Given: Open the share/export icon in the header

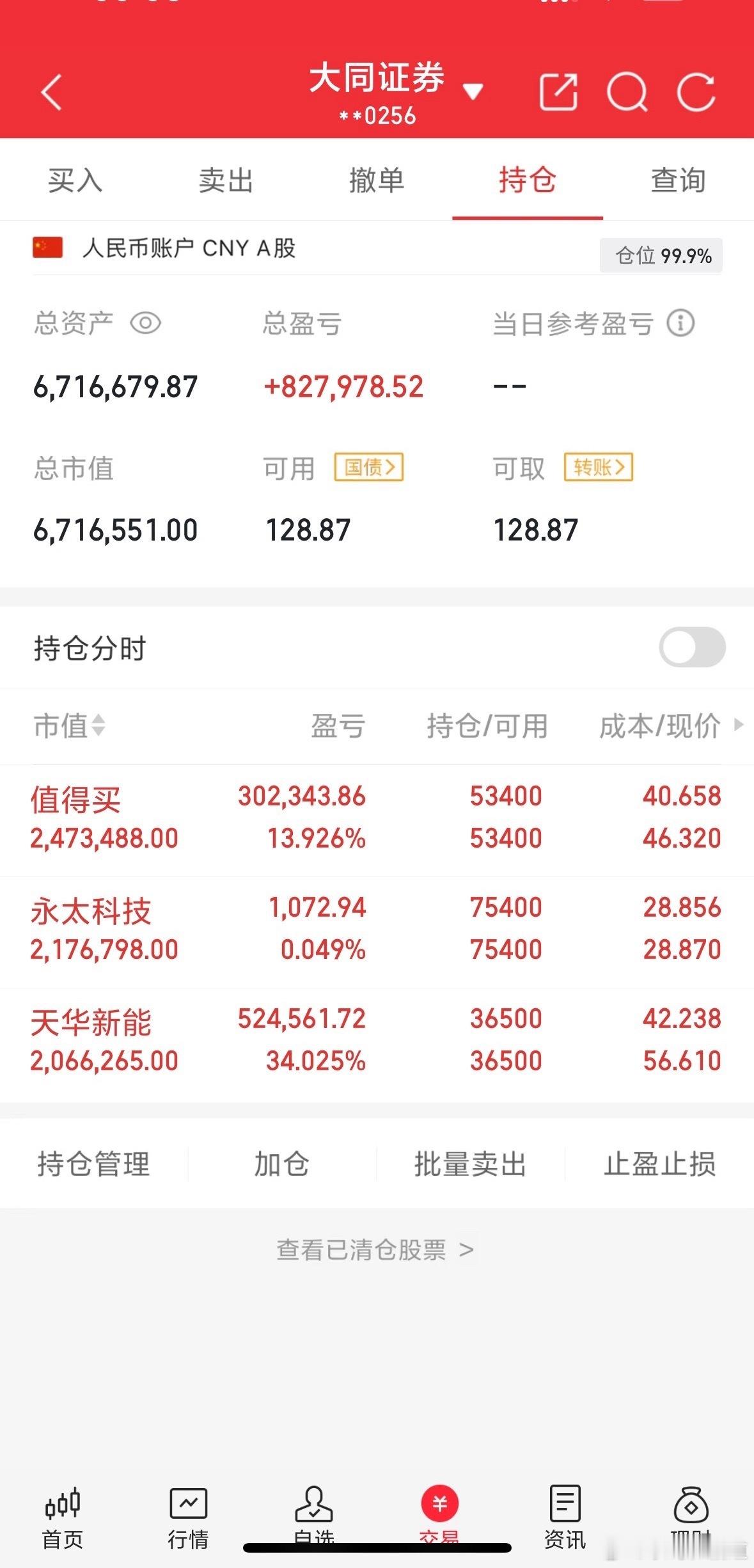Looking at the screenshot, I should (x=558, y=93).
